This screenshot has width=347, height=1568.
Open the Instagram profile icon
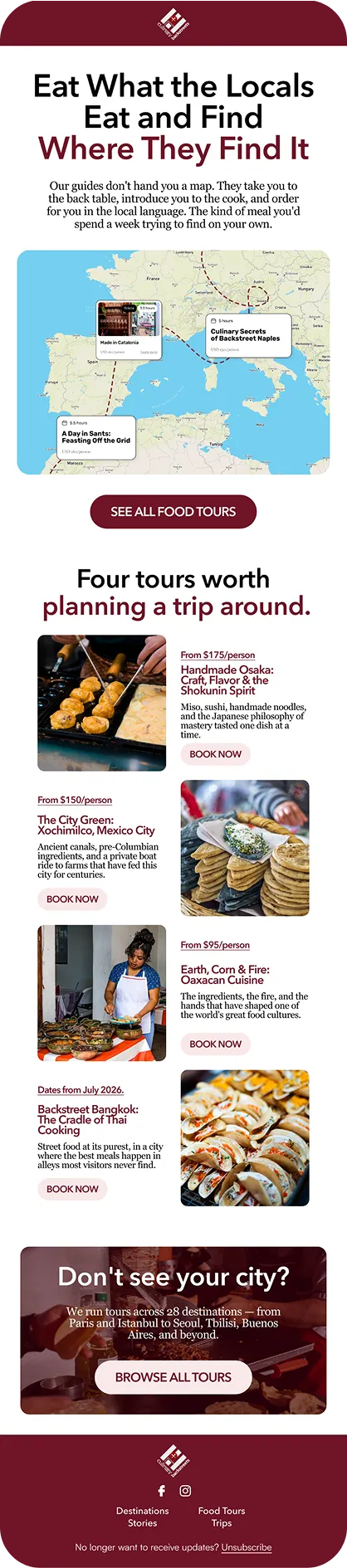point(185,1491)
